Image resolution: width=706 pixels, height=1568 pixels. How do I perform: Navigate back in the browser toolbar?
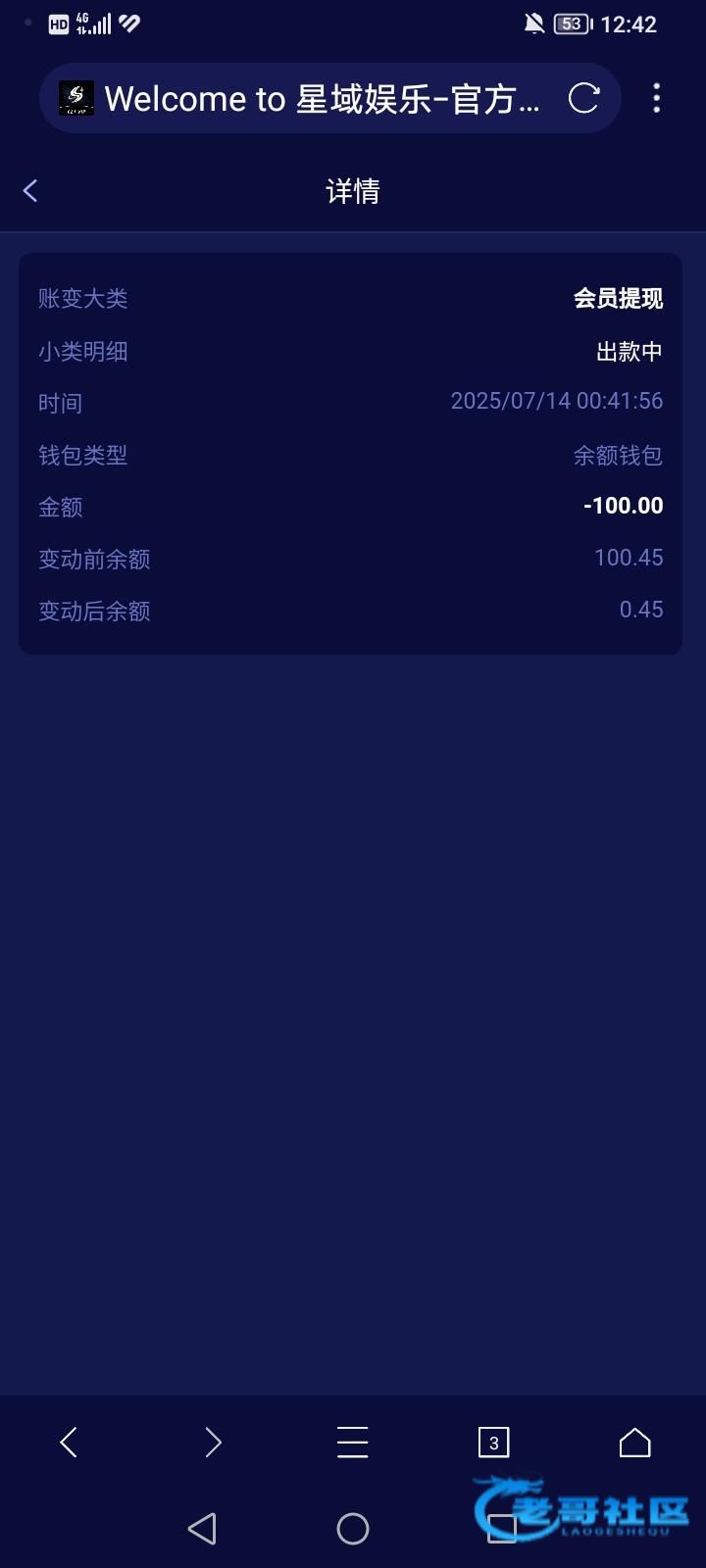[69, 1442]
